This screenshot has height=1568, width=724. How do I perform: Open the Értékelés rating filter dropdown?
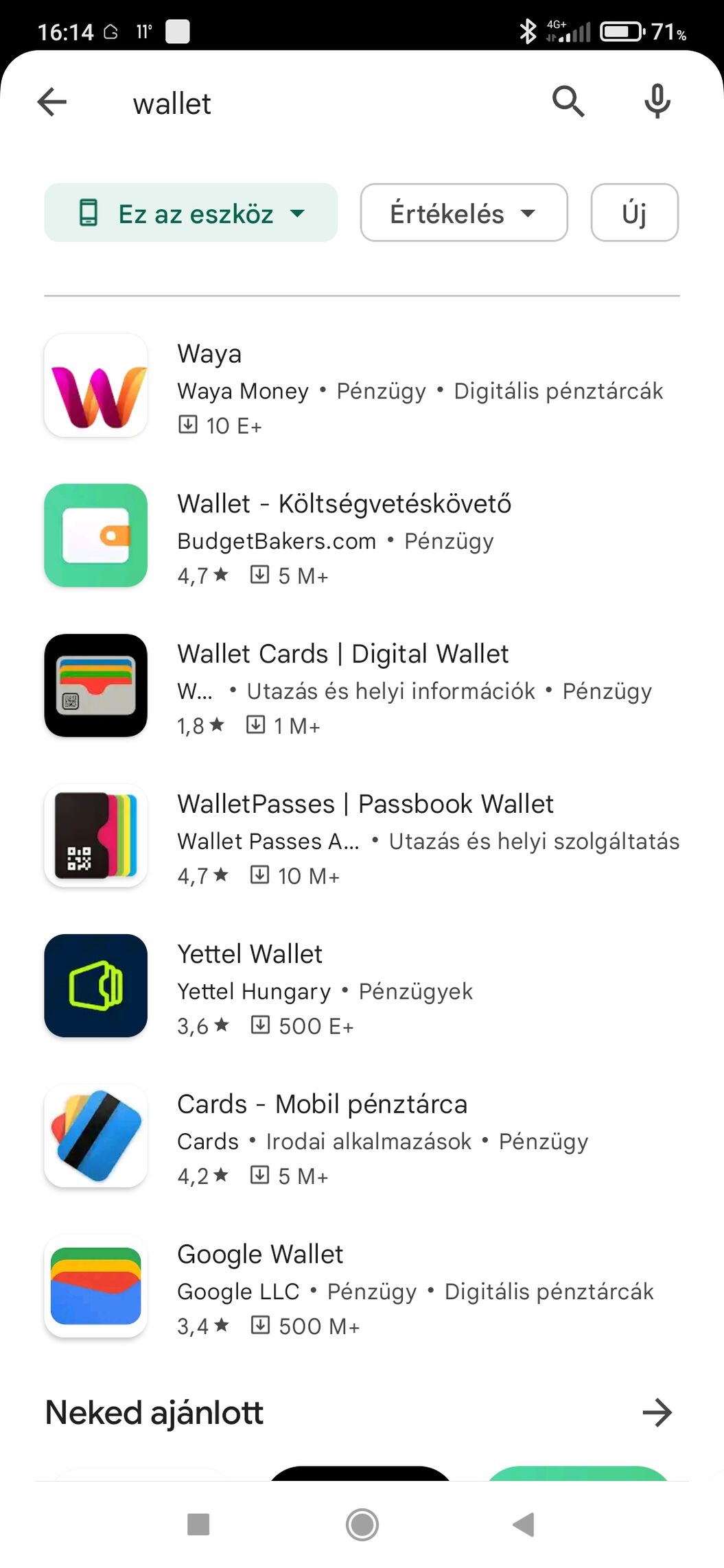(x=464, y=213)
